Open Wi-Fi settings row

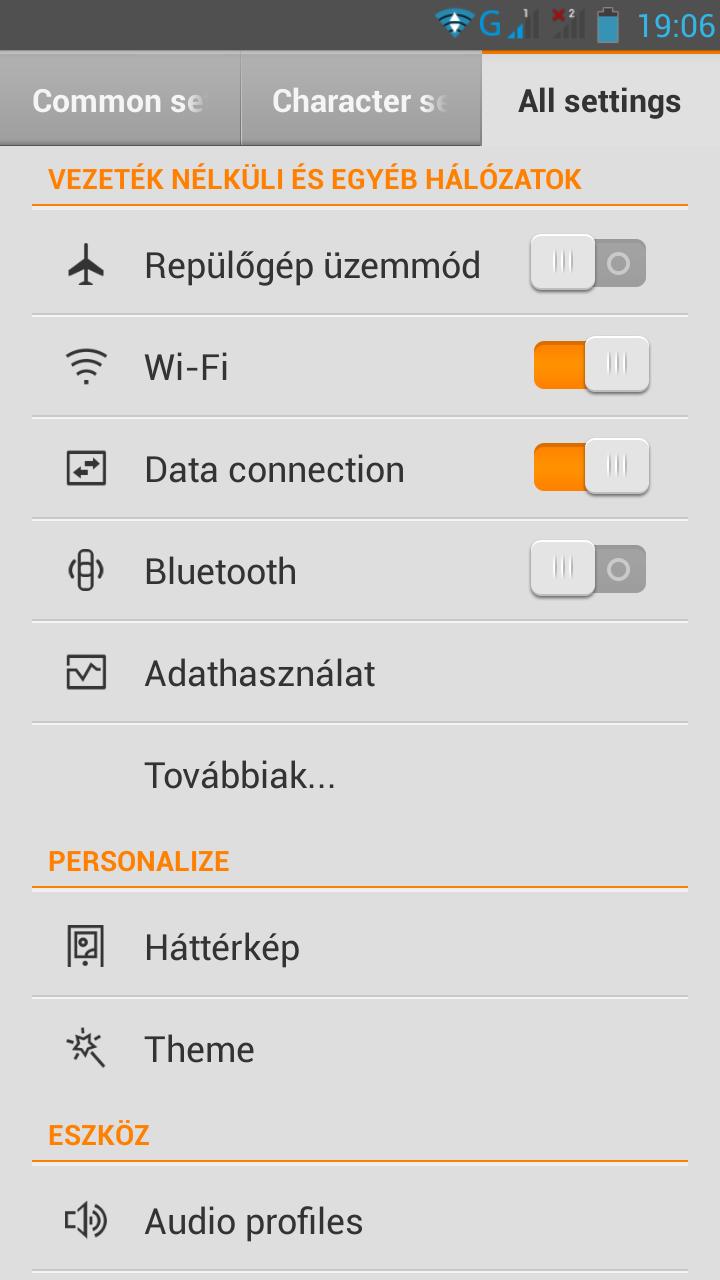[x=360, y=366]
